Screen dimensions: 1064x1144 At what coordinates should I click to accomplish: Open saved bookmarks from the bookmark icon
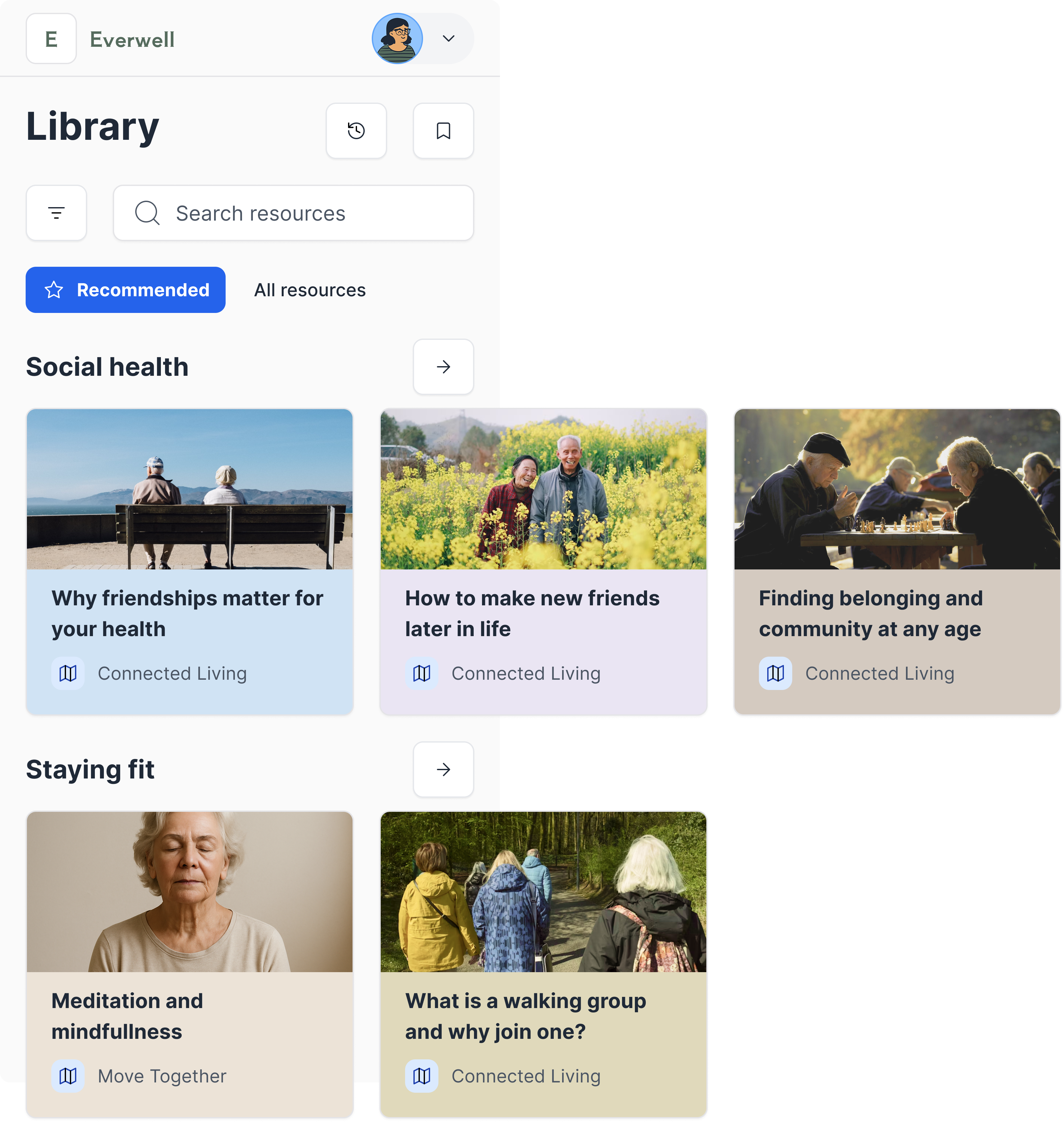click(443, 130)
